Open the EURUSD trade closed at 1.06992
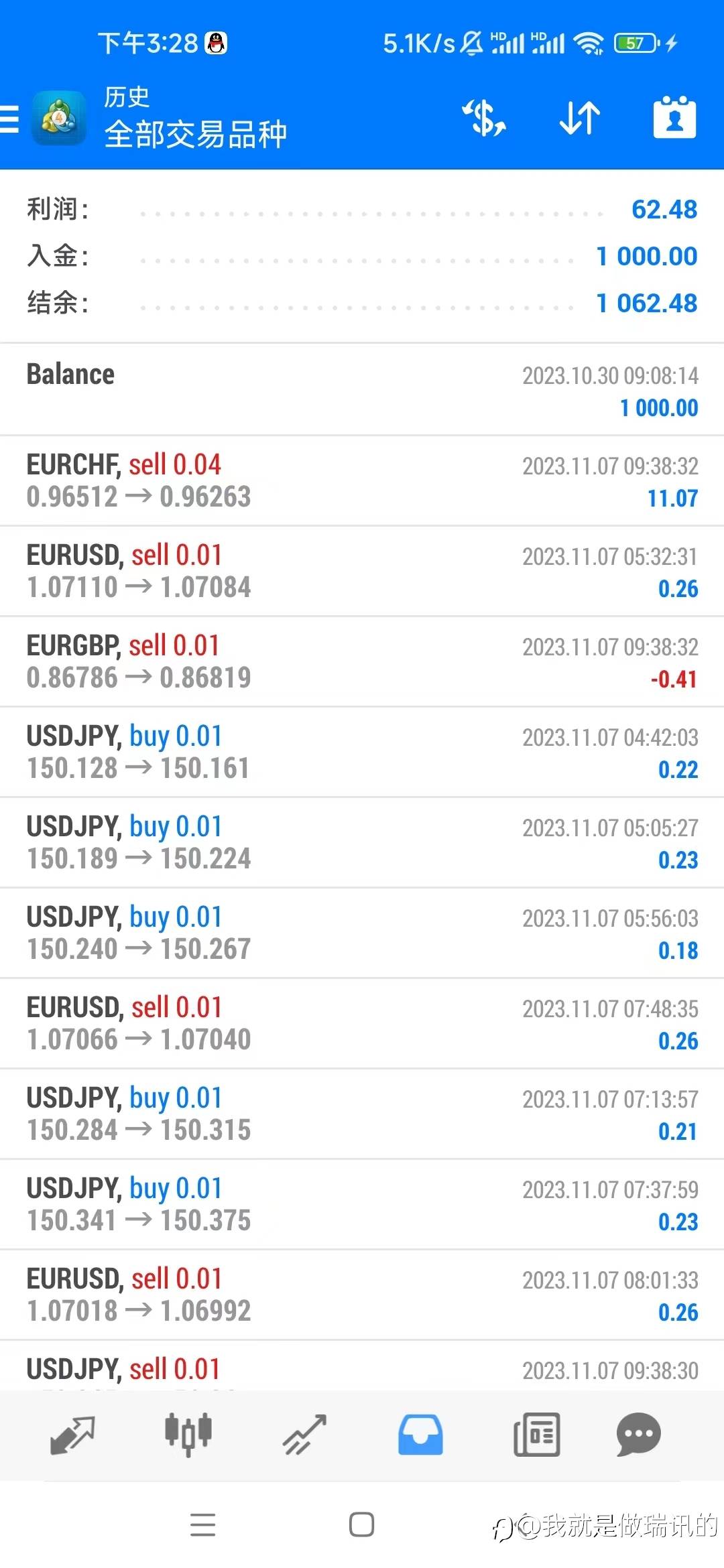This screenshot has height=1568, width=724. point(362,1295)
